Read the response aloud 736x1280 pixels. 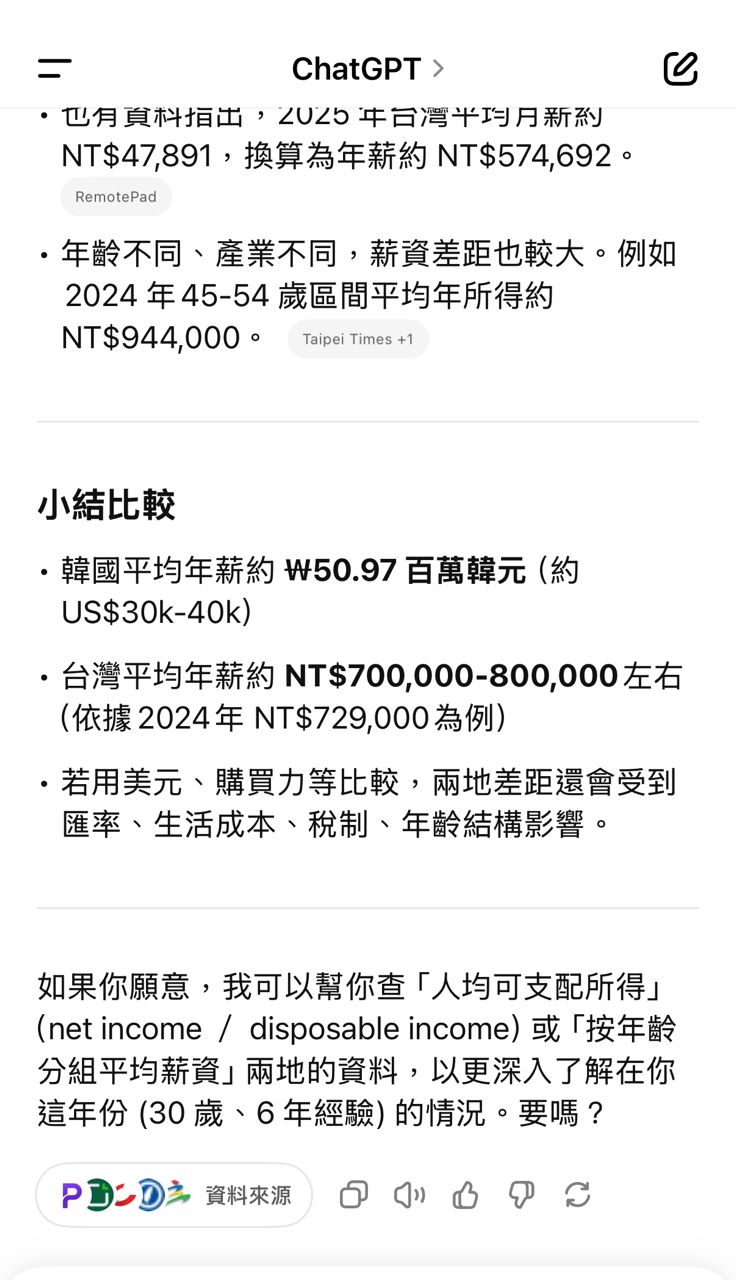point(409,1195)
